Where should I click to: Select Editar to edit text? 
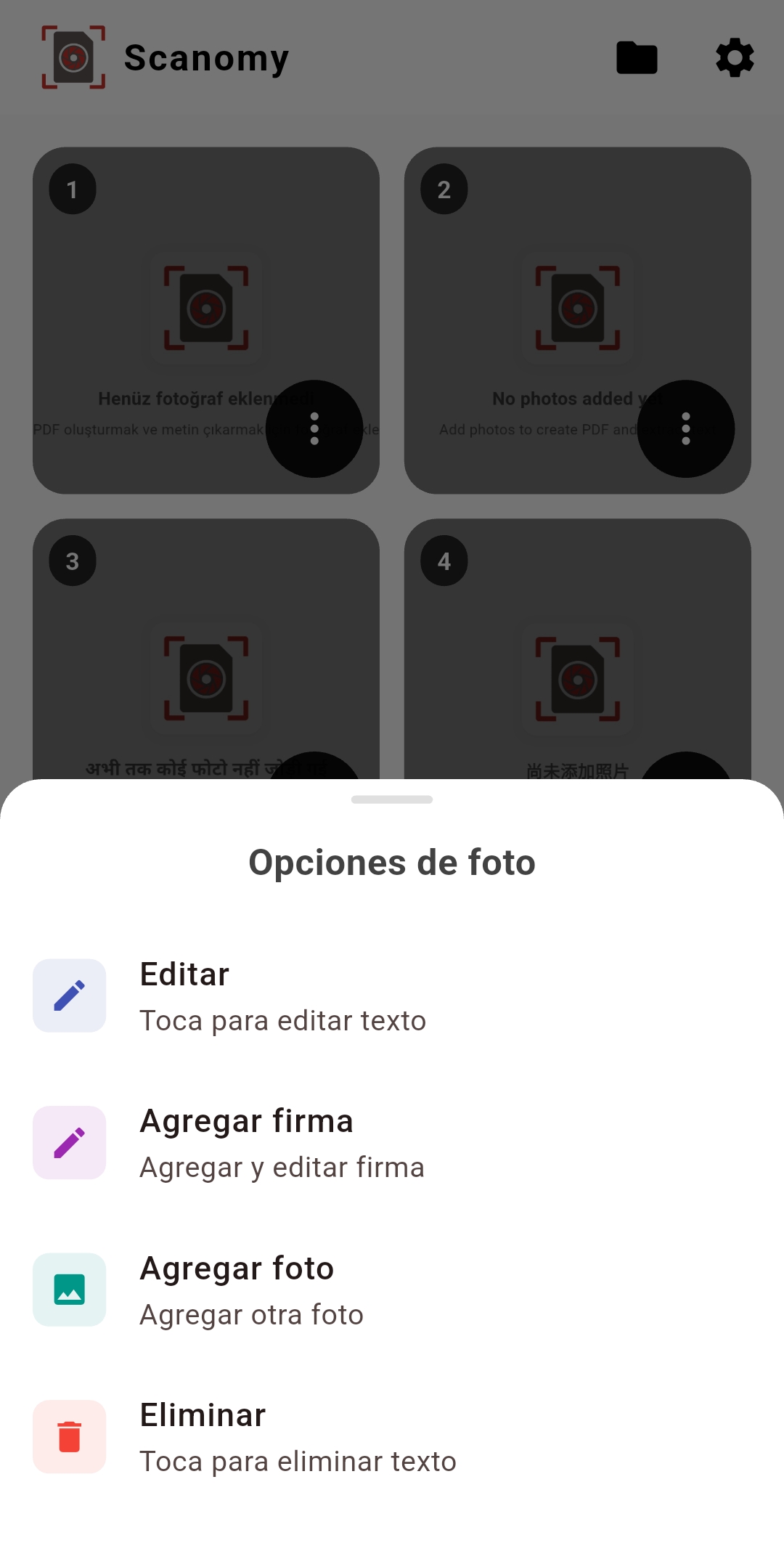(283, 996)
